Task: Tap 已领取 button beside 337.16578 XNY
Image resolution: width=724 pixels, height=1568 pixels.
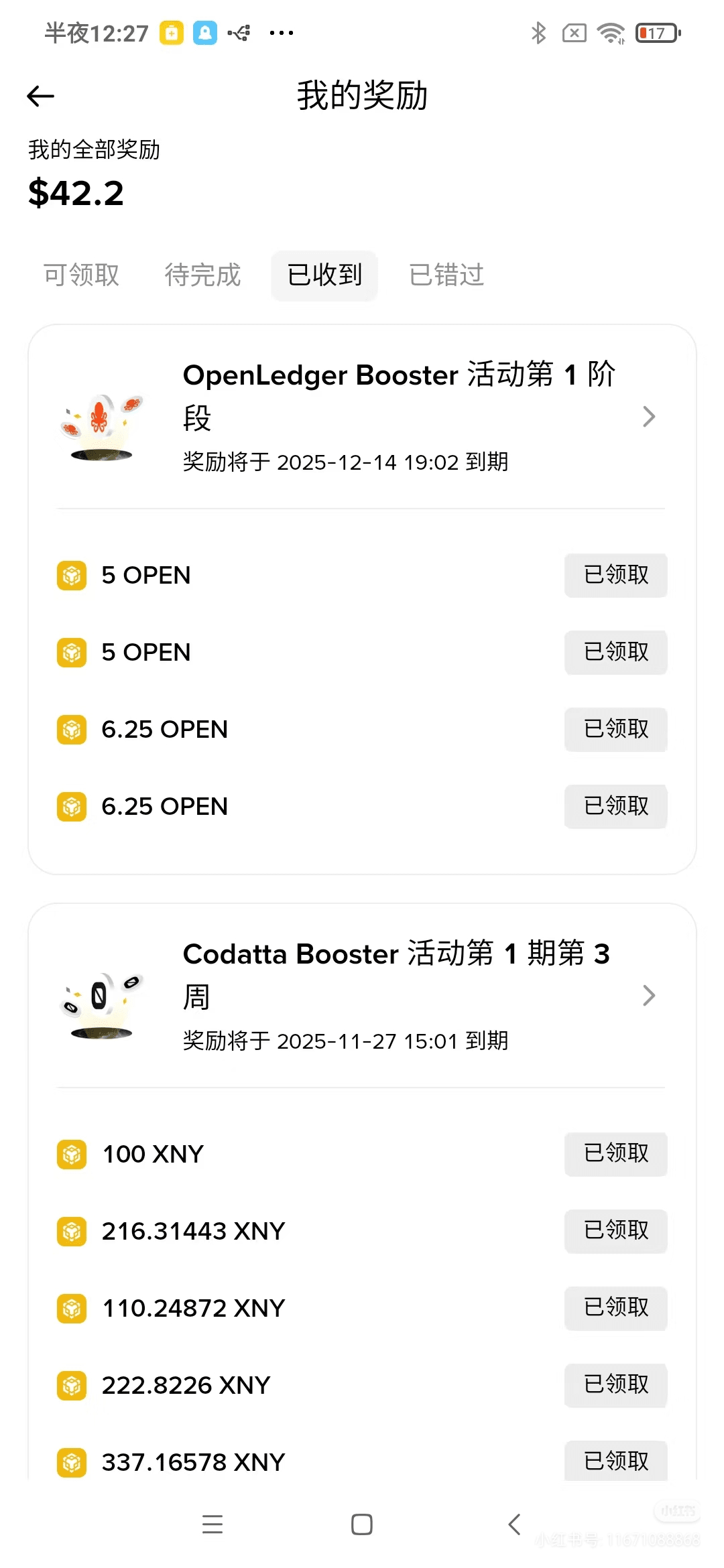Action: pos(615,1461)
